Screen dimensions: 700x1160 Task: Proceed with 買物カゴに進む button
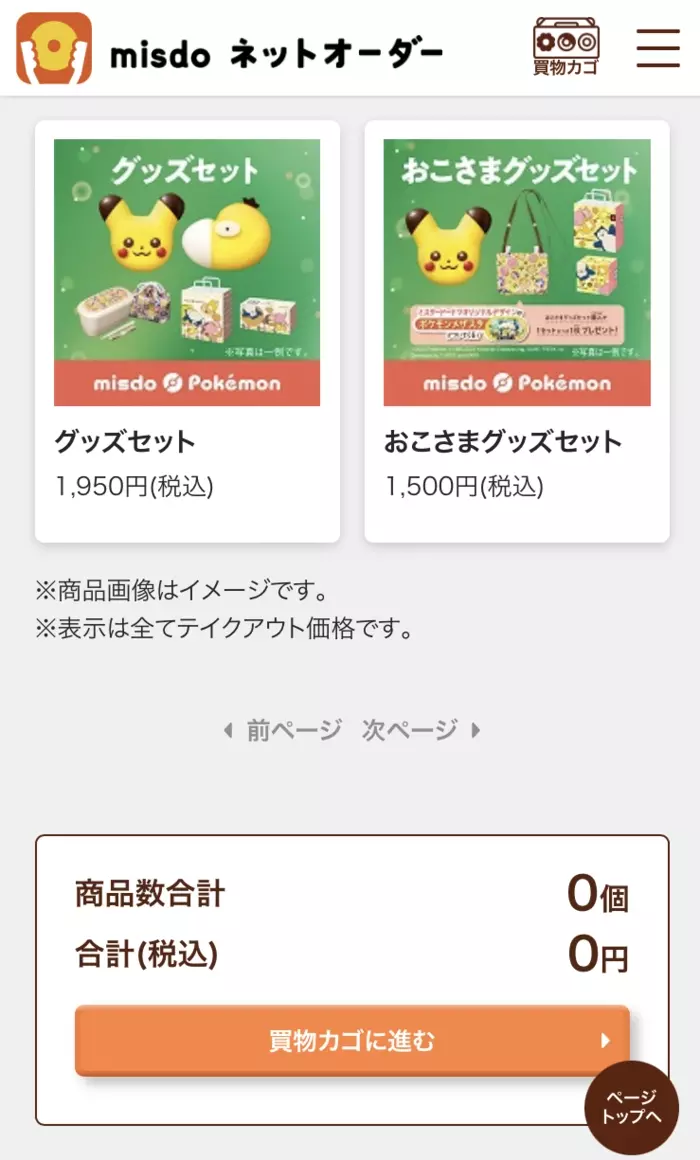pos(352,1041)
